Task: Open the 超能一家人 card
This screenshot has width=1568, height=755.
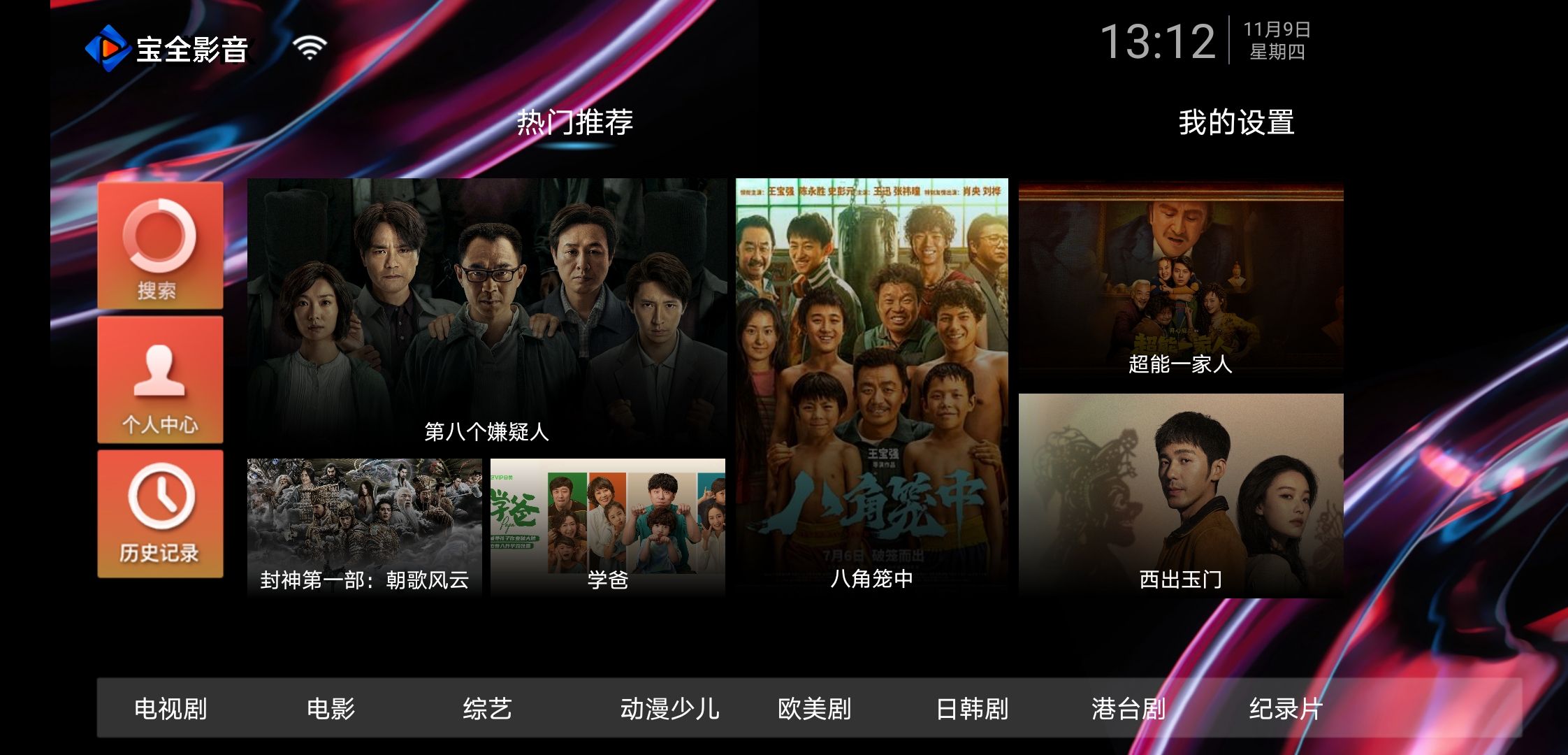Action: pyautogui.click(x=1180, y=280)
